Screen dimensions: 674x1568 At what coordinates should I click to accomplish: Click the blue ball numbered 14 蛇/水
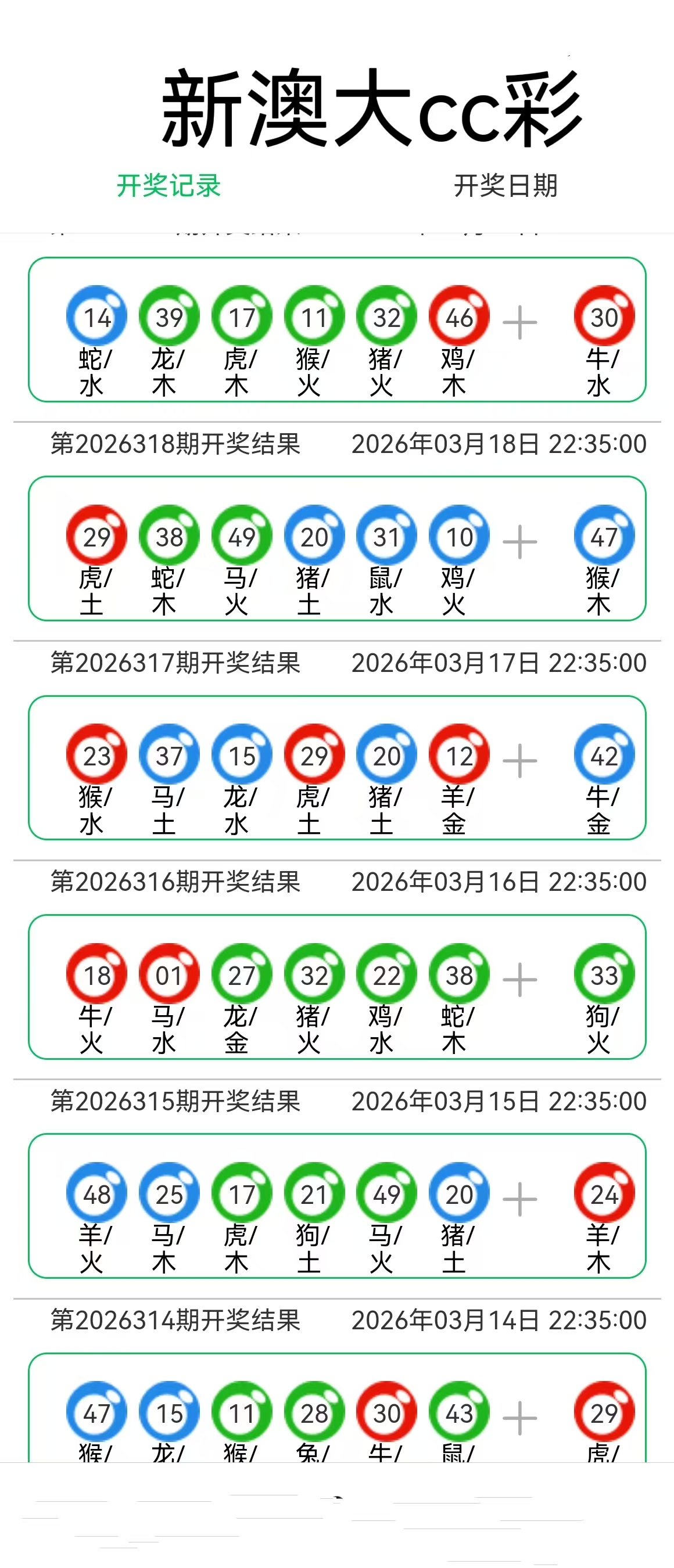tap(98, 316)
